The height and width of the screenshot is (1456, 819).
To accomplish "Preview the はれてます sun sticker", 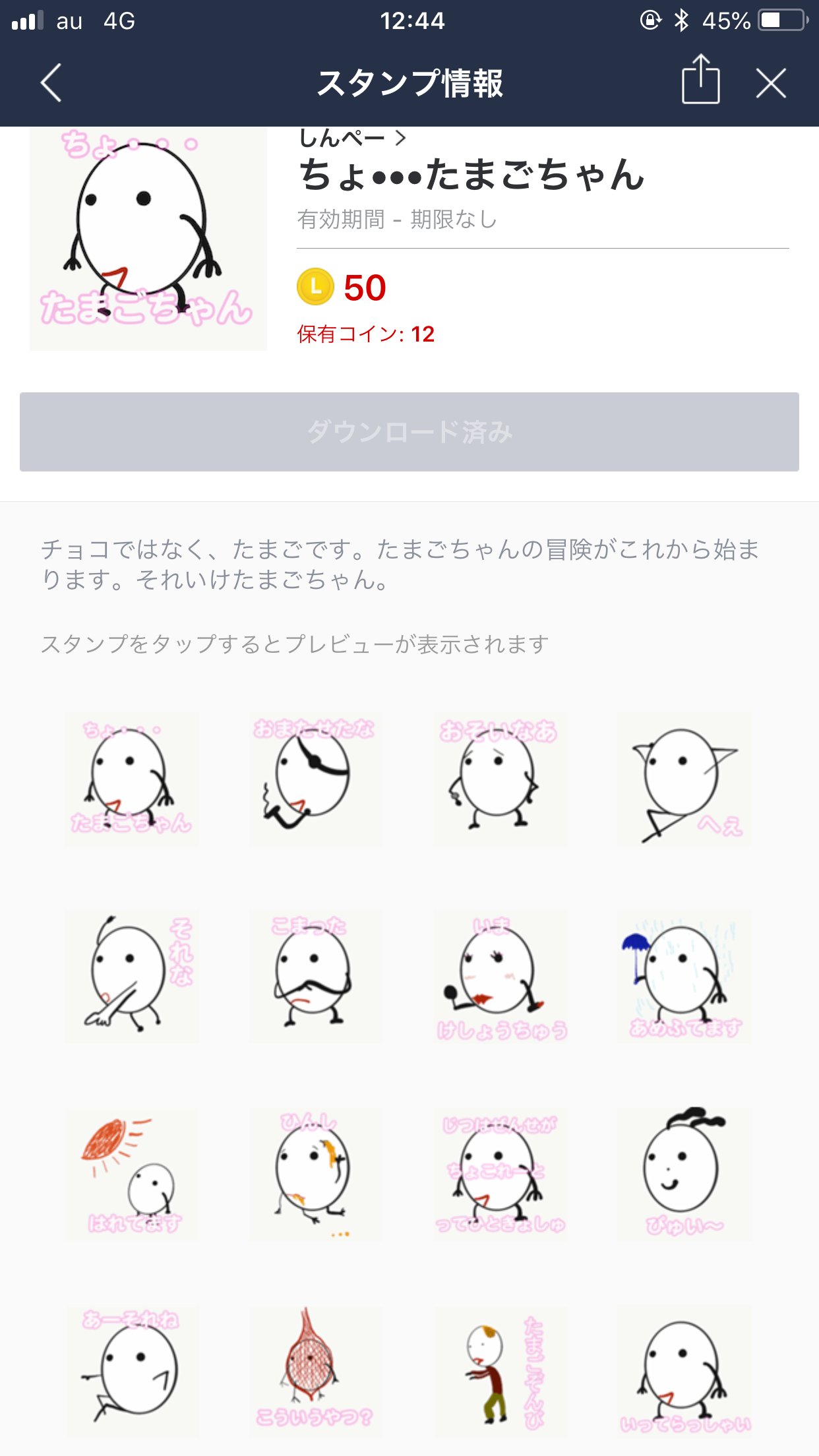I will [132, 1174].
